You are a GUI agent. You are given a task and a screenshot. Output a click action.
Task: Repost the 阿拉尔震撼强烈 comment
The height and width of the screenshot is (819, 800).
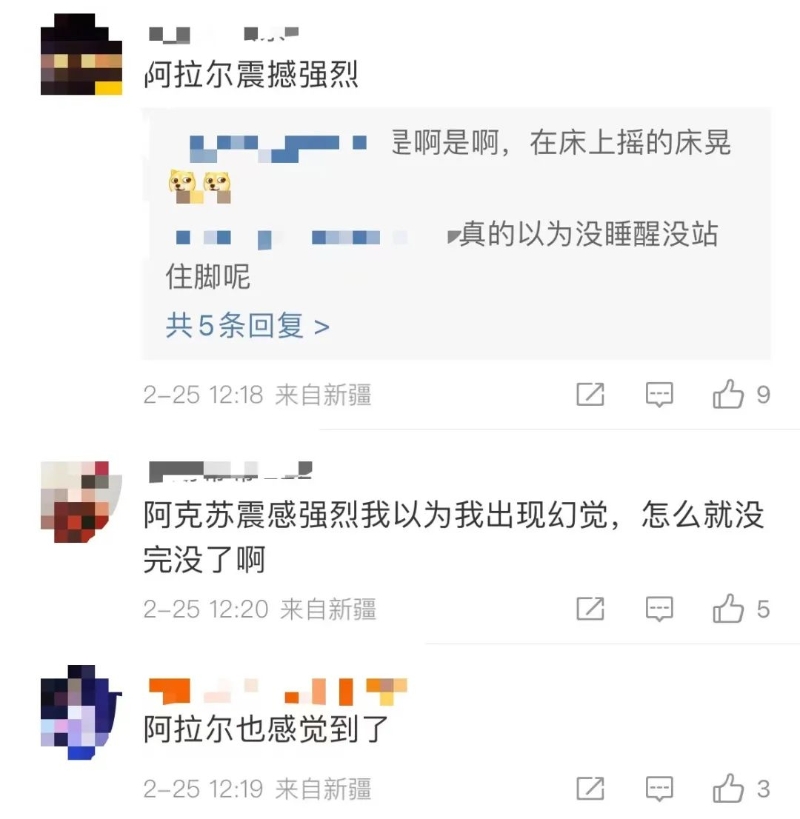click(x=591, y=395)
